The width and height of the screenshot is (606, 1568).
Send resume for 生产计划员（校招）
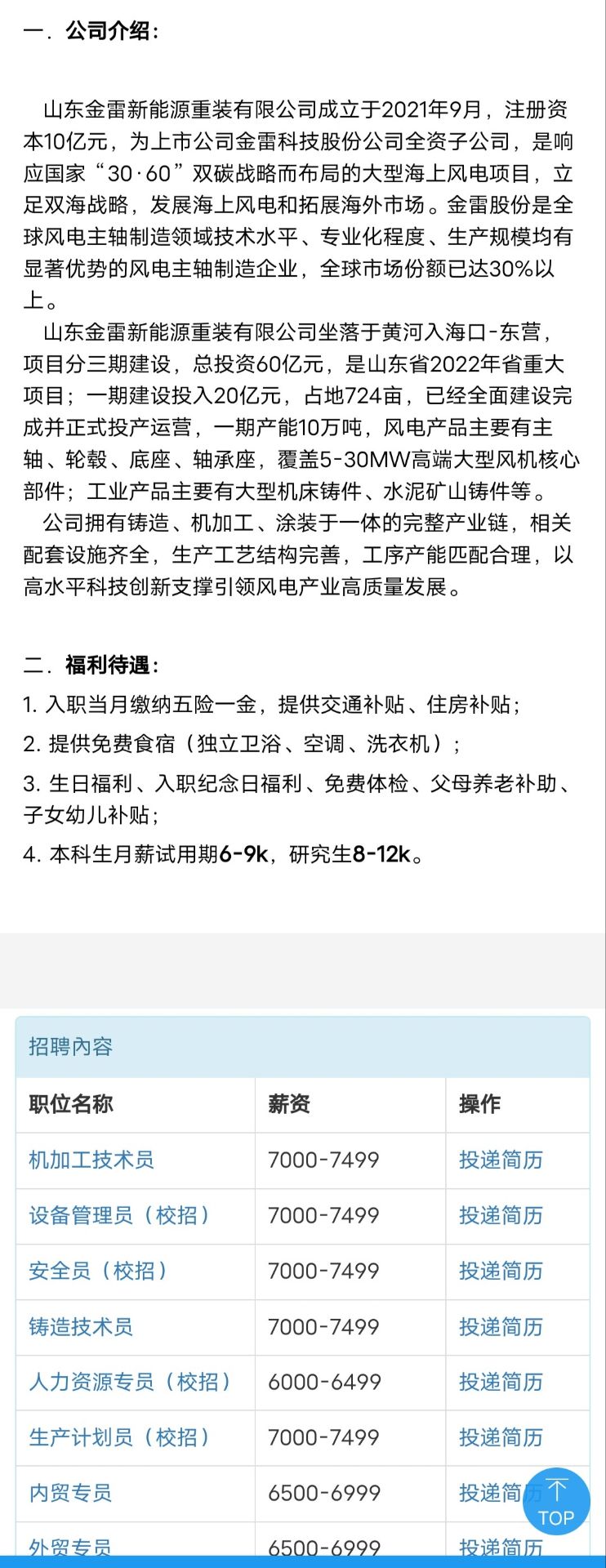[x=500, y=1437]
